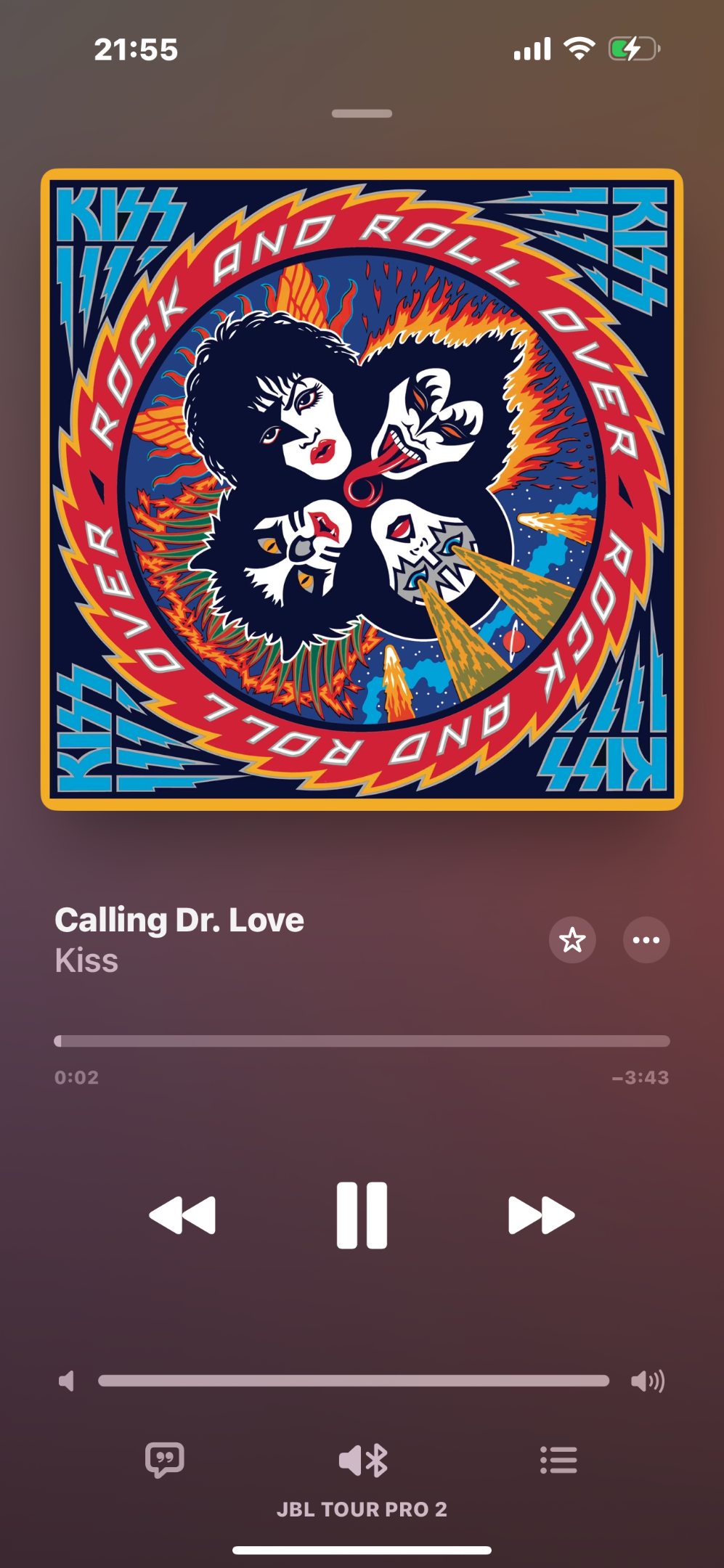Open the three-dot more options menu
Screen dimensions: 724x1568
646,940
